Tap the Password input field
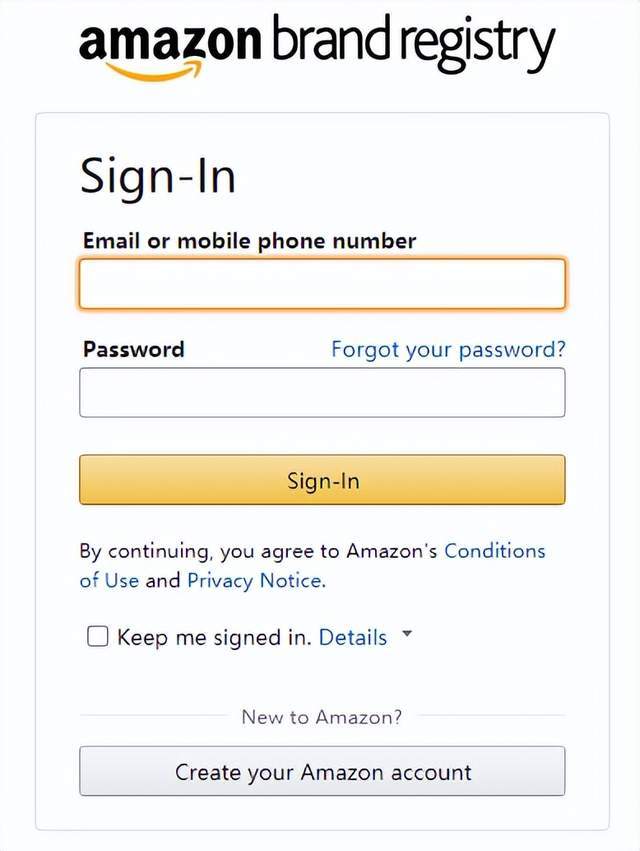The image size is (640, 851). click(x=322, y=392)
